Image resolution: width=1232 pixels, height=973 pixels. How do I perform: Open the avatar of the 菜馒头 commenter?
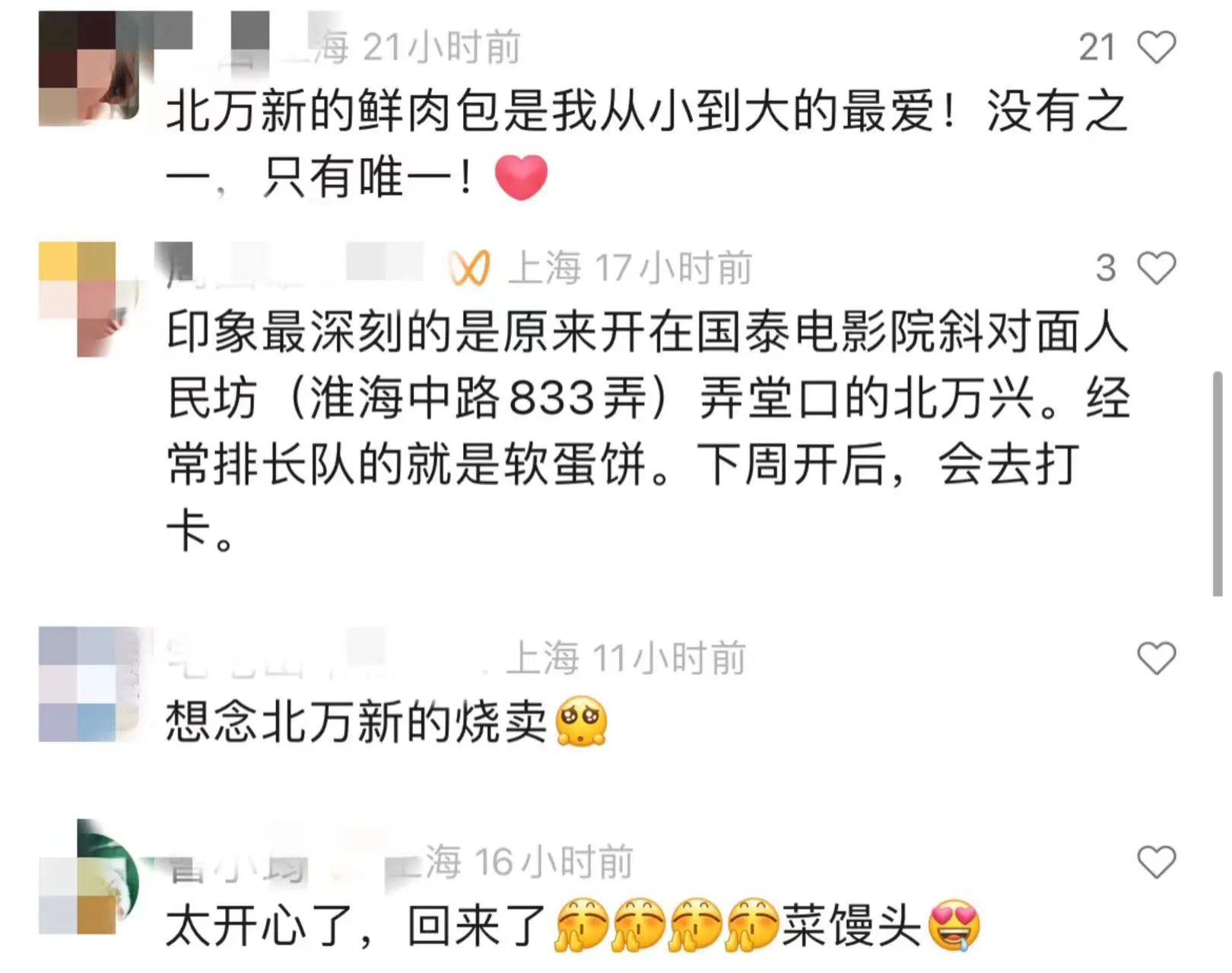pyautogui.click(x=89, y=877)
